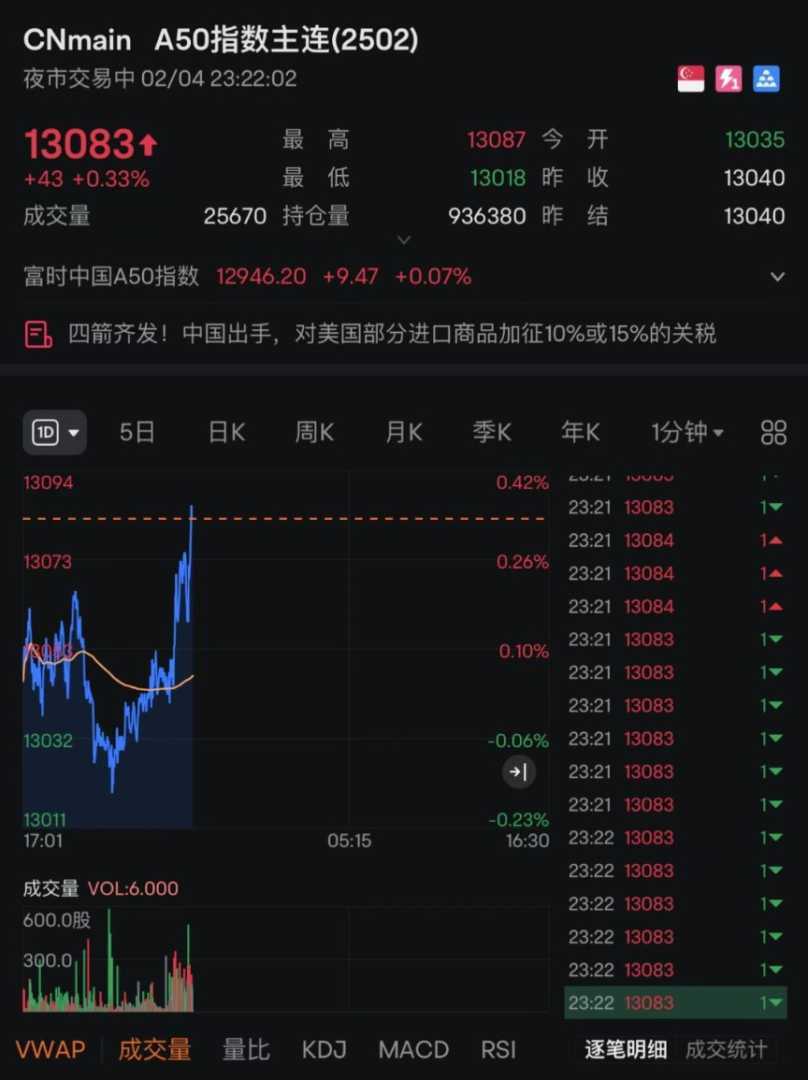Collapse the tick list with arrow button
Screen dimensions: 808x1080
point(519,771)
